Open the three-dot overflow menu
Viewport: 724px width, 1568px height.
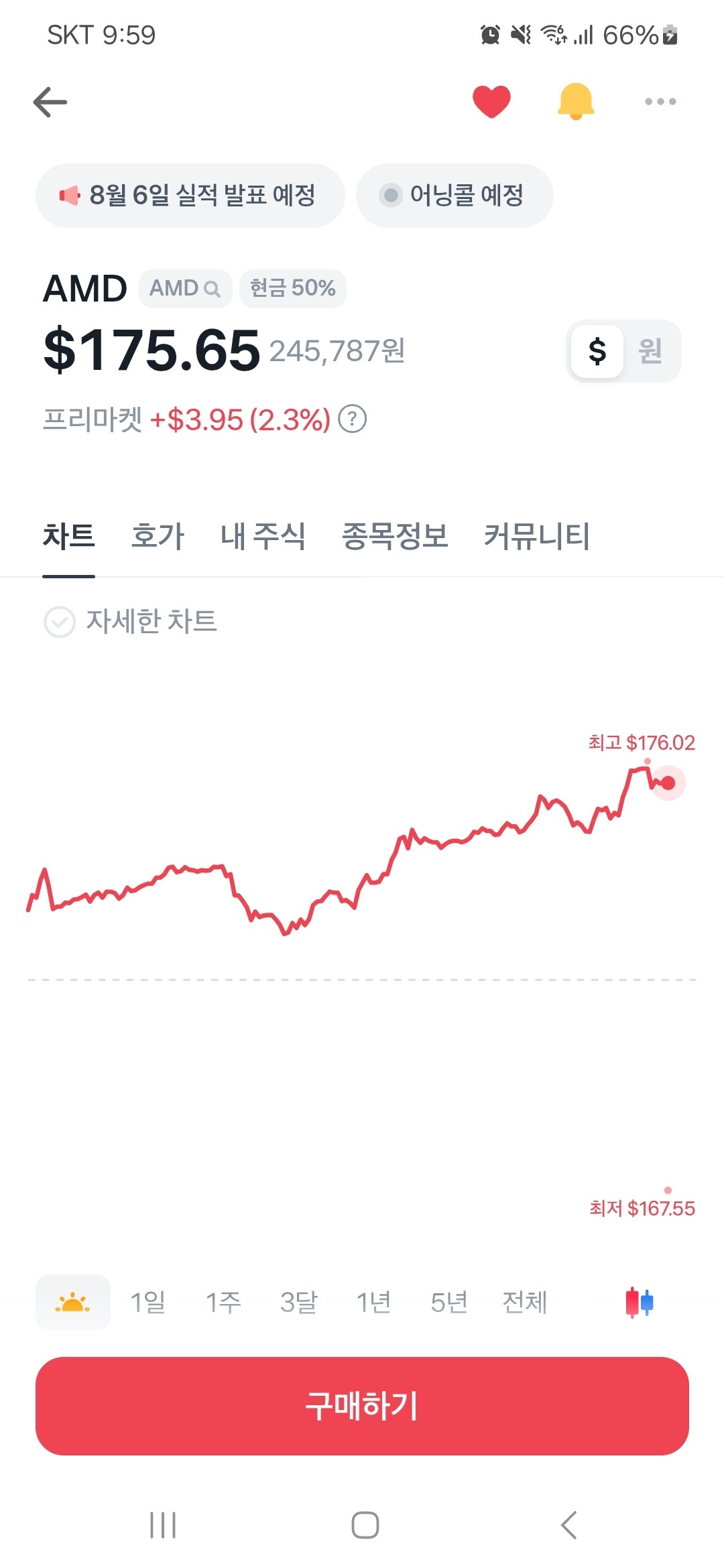(x=660, y=102)
